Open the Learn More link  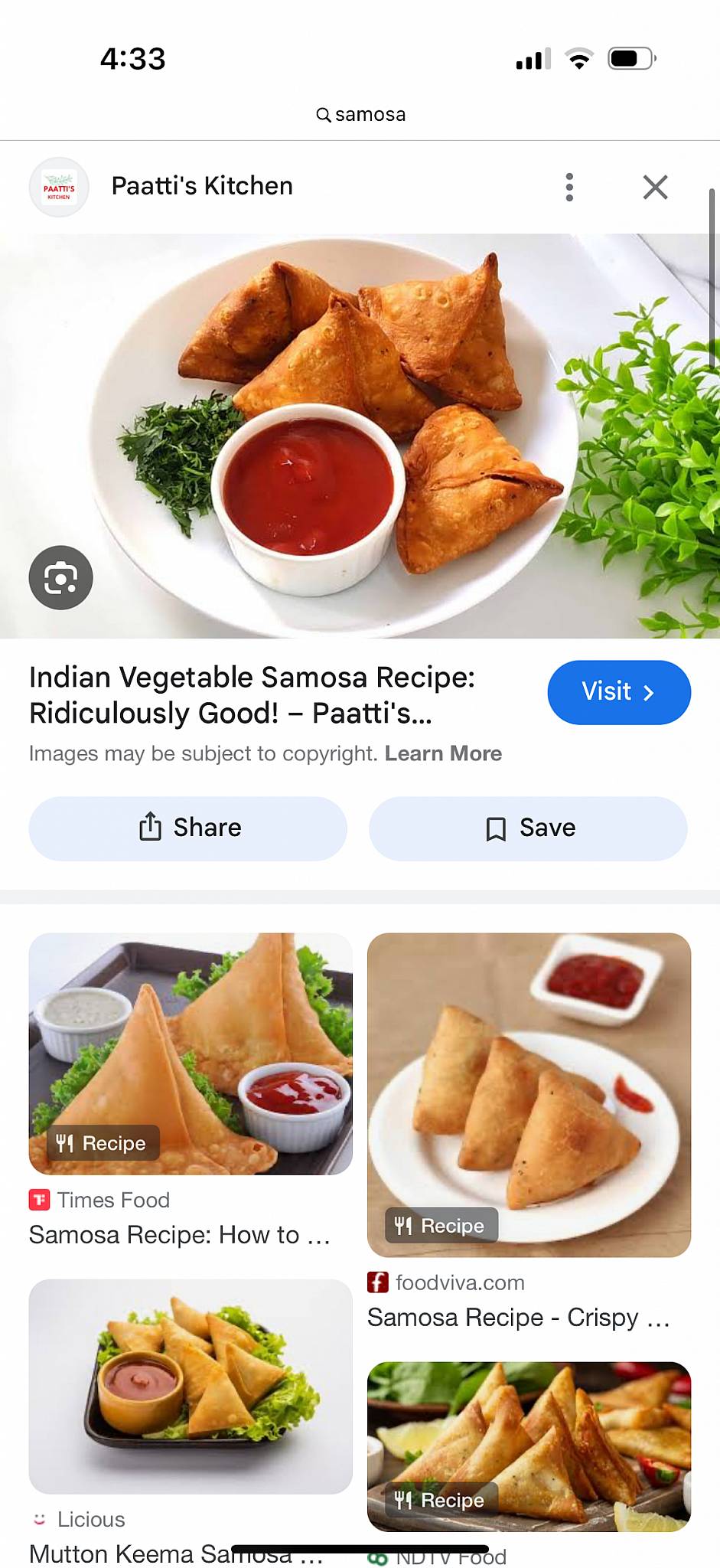tap(445, 753)
